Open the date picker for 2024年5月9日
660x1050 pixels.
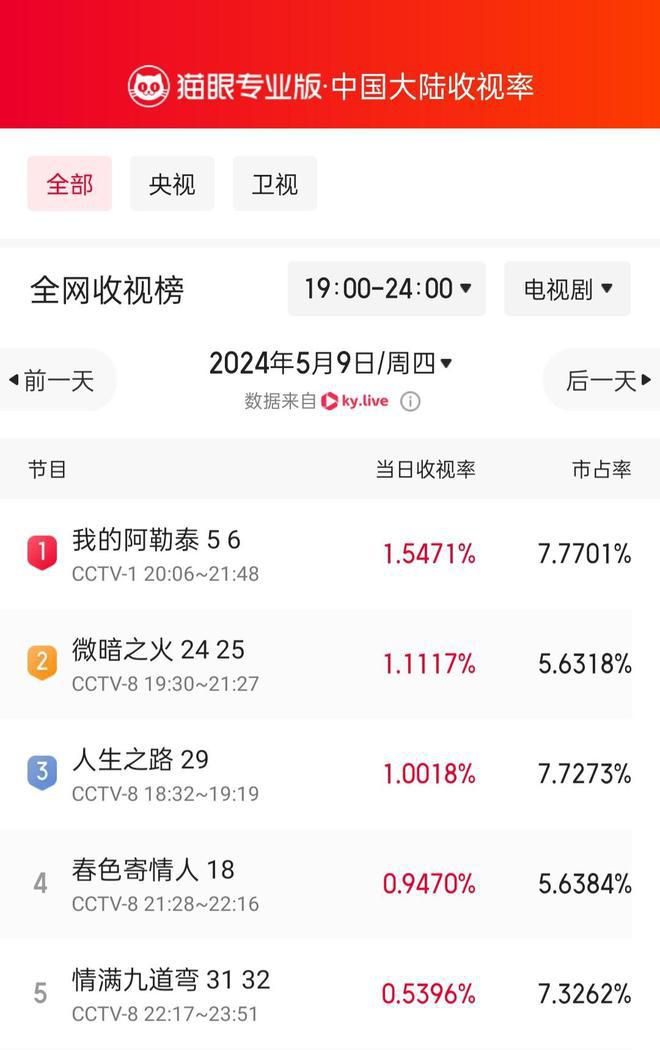click(330, 363)
